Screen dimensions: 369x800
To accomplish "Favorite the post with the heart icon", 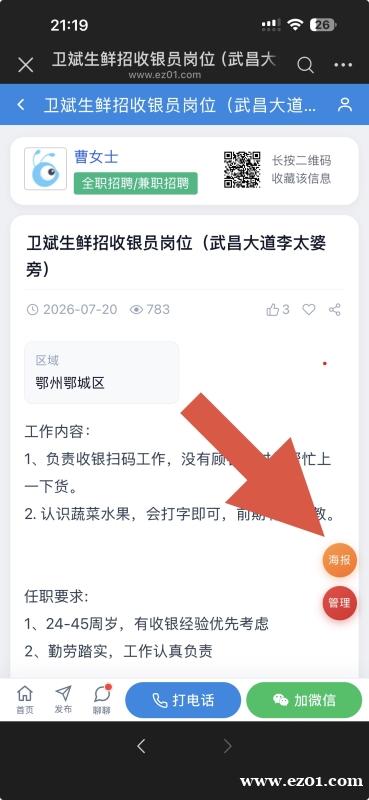I will point(309,309).
